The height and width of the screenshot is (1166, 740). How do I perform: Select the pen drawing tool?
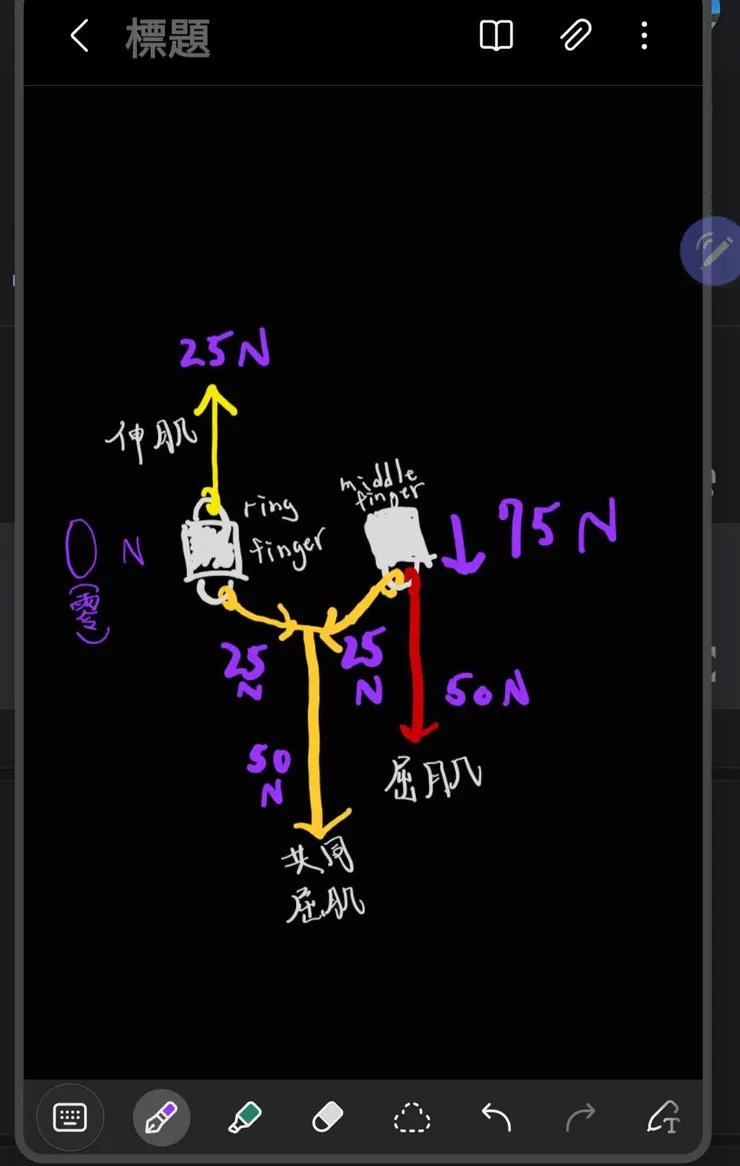click(x=161, y=1117)
